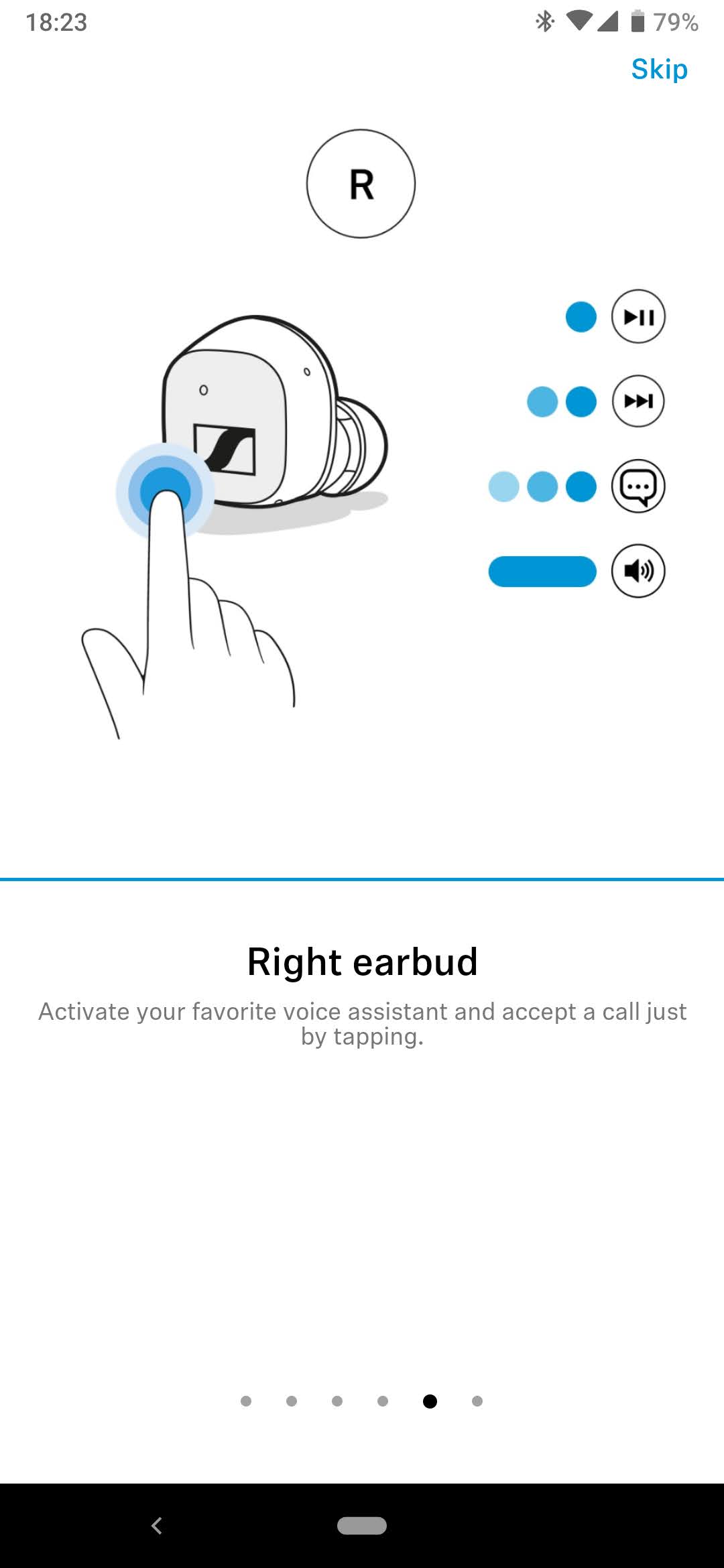Screen dimensions: 724x1568
Task: Skip the earbud tutorial
Action: click(659, 70)
